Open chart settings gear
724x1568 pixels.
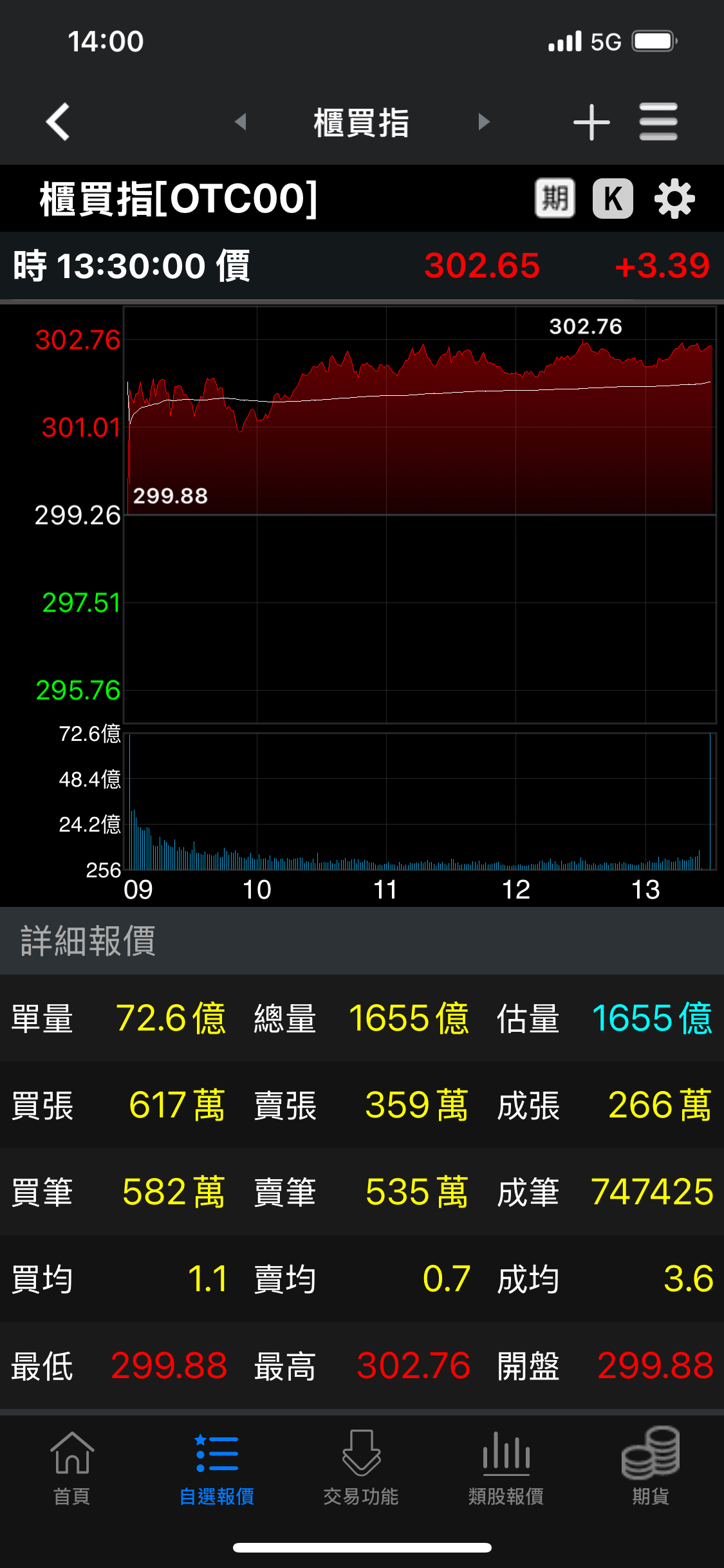tap(674, 199)
